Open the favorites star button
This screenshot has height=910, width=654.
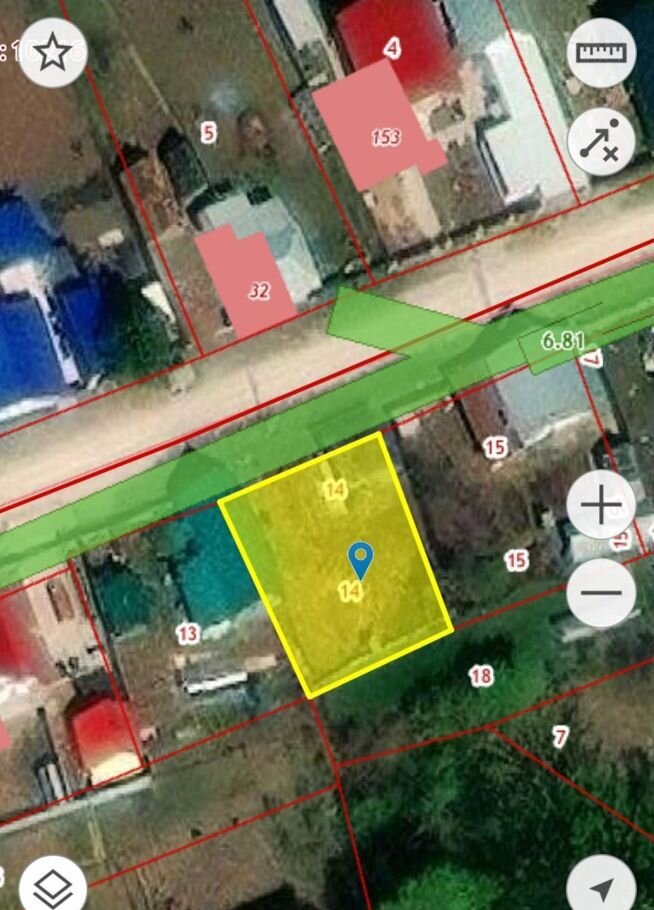(52, 52)
